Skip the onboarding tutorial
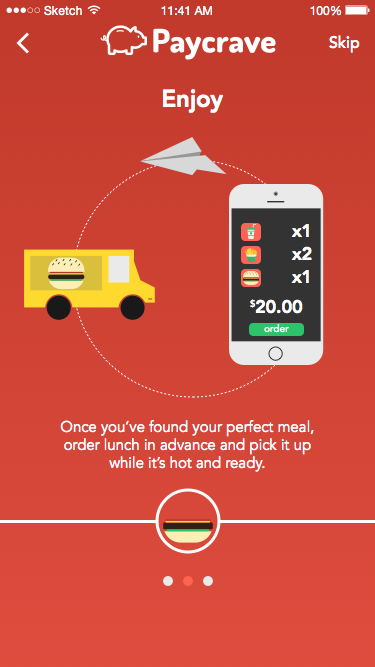 344,43
